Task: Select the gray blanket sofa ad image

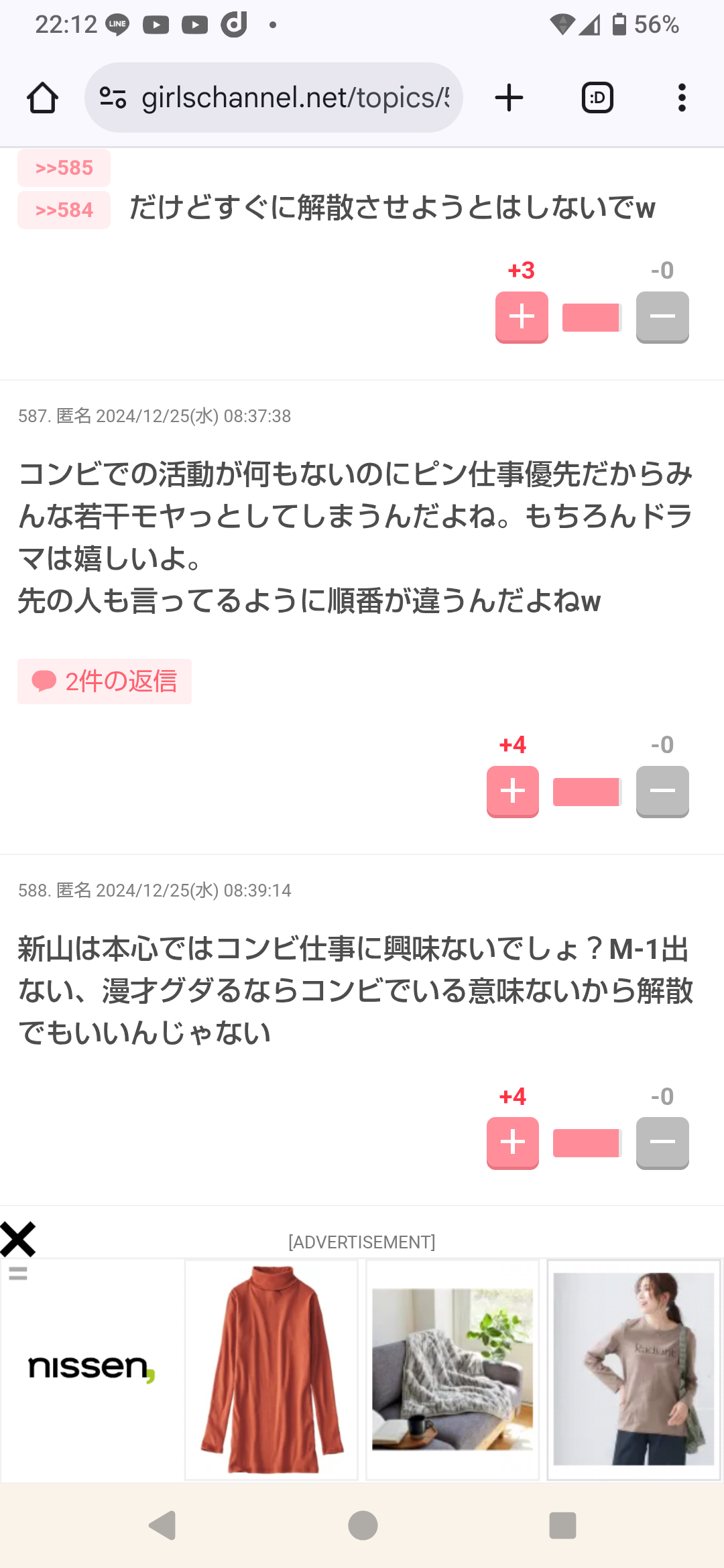Action: (452, 1367)
